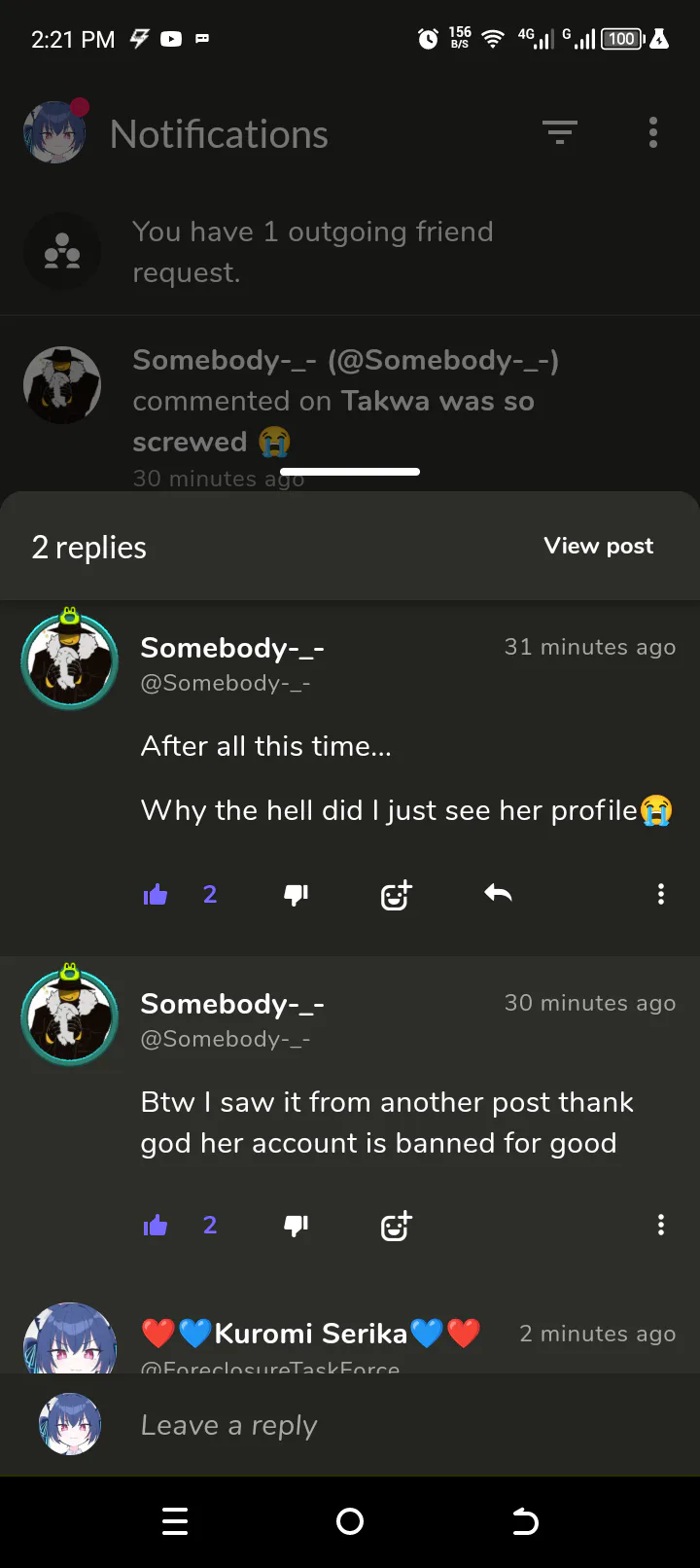Like the "Btw I saw it" reply
This screenshot has width=700, height=1568.
156,1226
